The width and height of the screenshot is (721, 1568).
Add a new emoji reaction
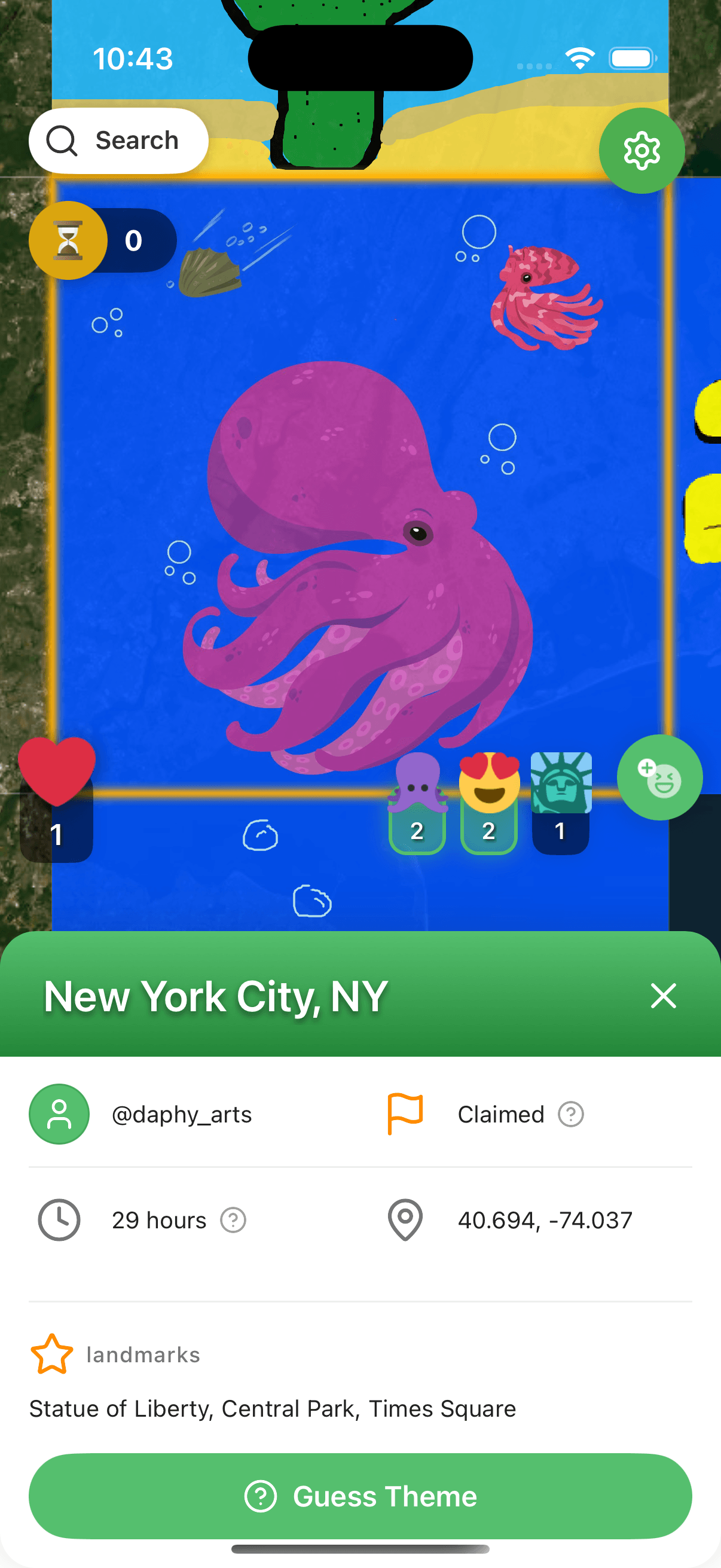[x=659, y=777]
